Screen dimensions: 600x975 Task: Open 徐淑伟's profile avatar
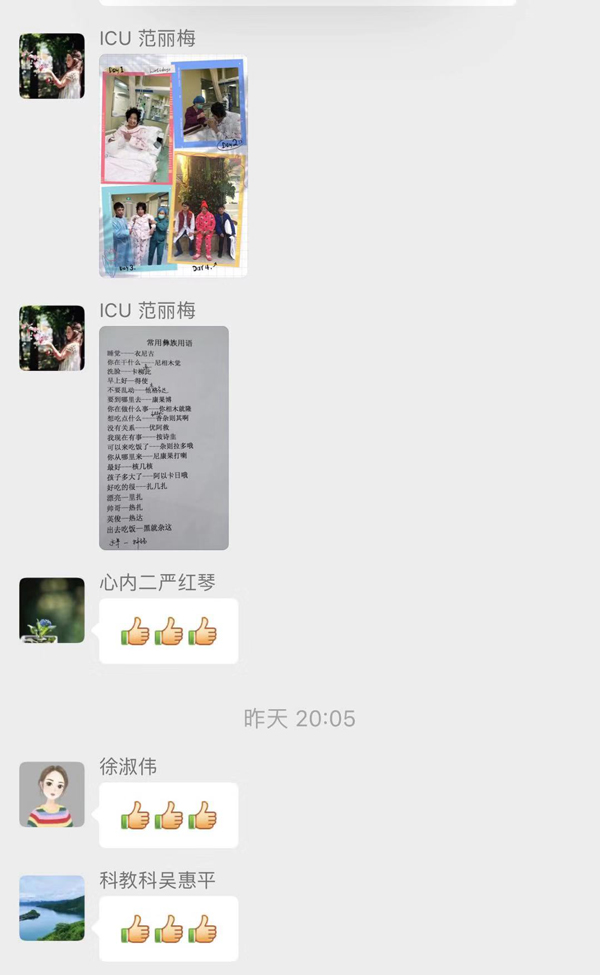pos(52,794)
